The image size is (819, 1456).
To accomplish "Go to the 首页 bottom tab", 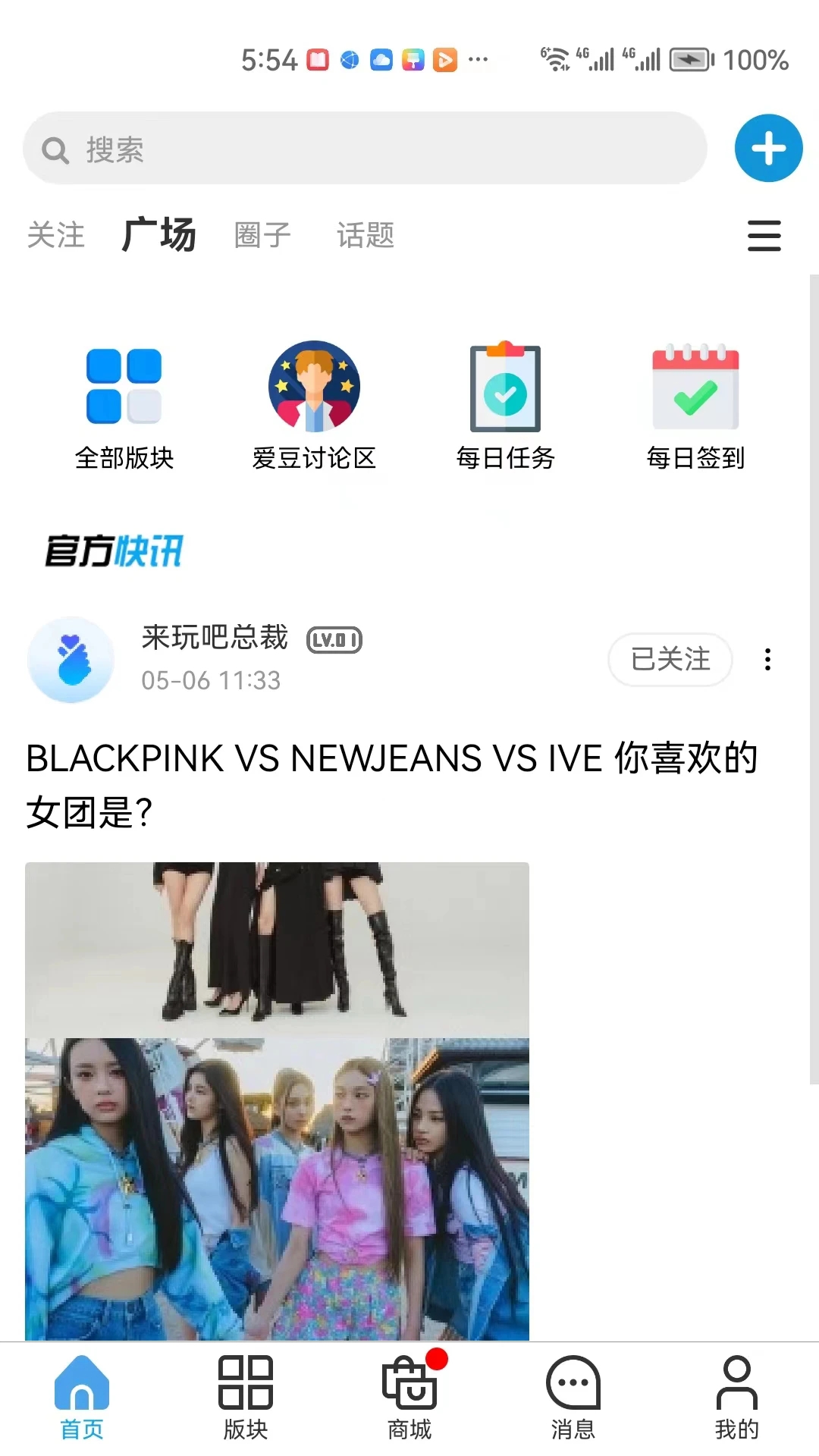I will [82, 1398].
